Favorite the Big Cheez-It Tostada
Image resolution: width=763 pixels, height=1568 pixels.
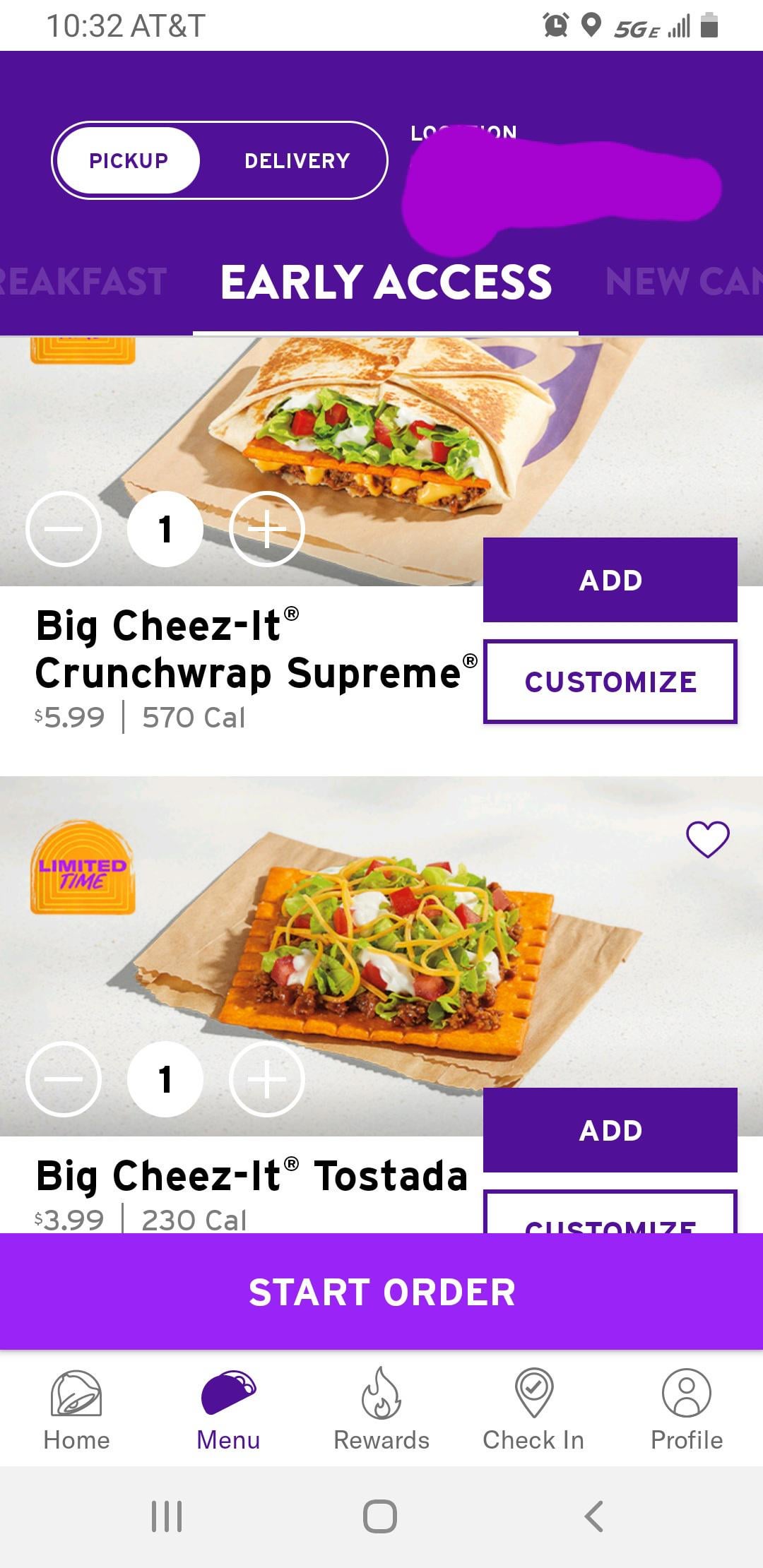707,839
